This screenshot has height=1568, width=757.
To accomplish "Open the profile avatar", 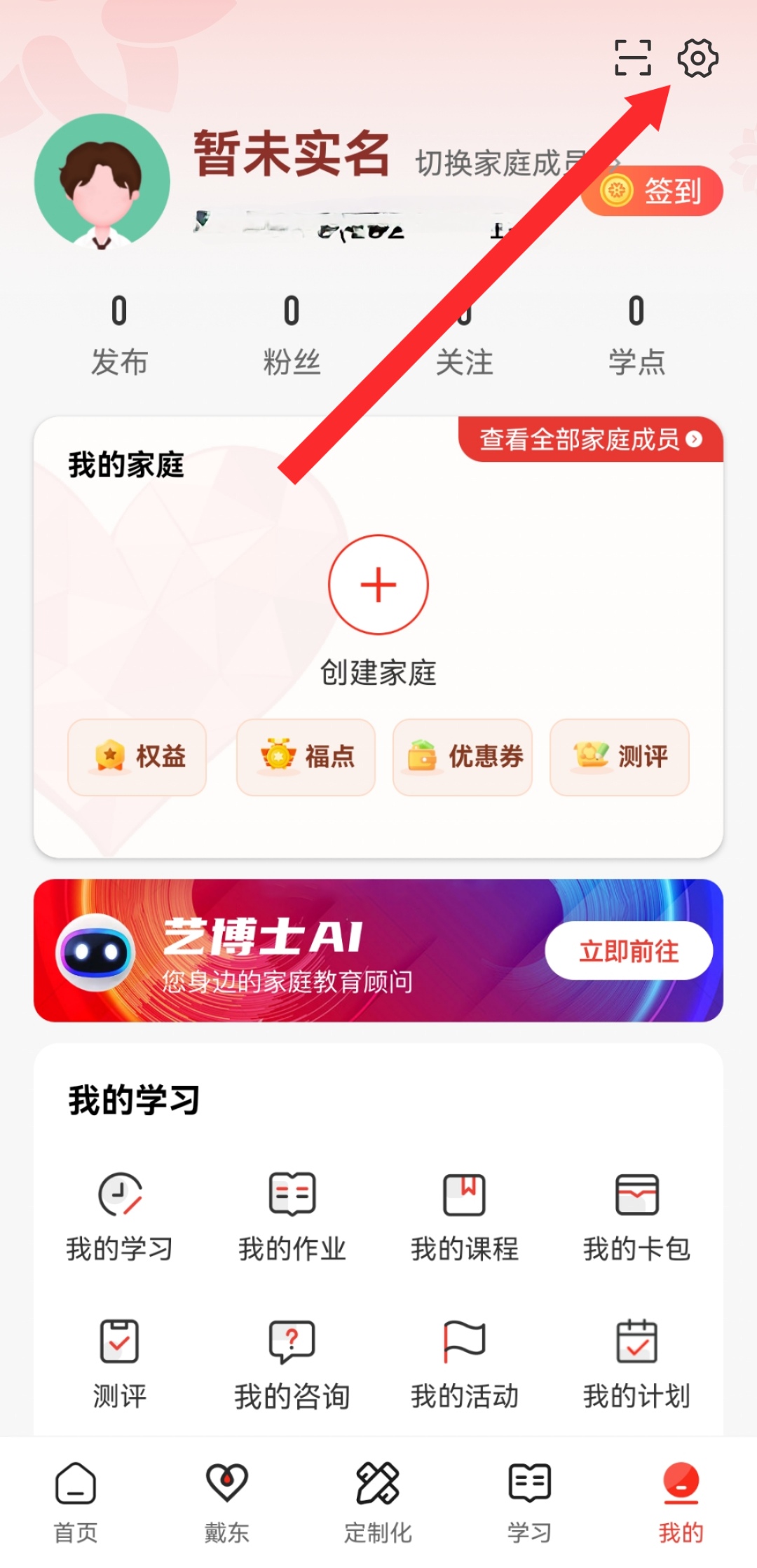I will point(102,182).
